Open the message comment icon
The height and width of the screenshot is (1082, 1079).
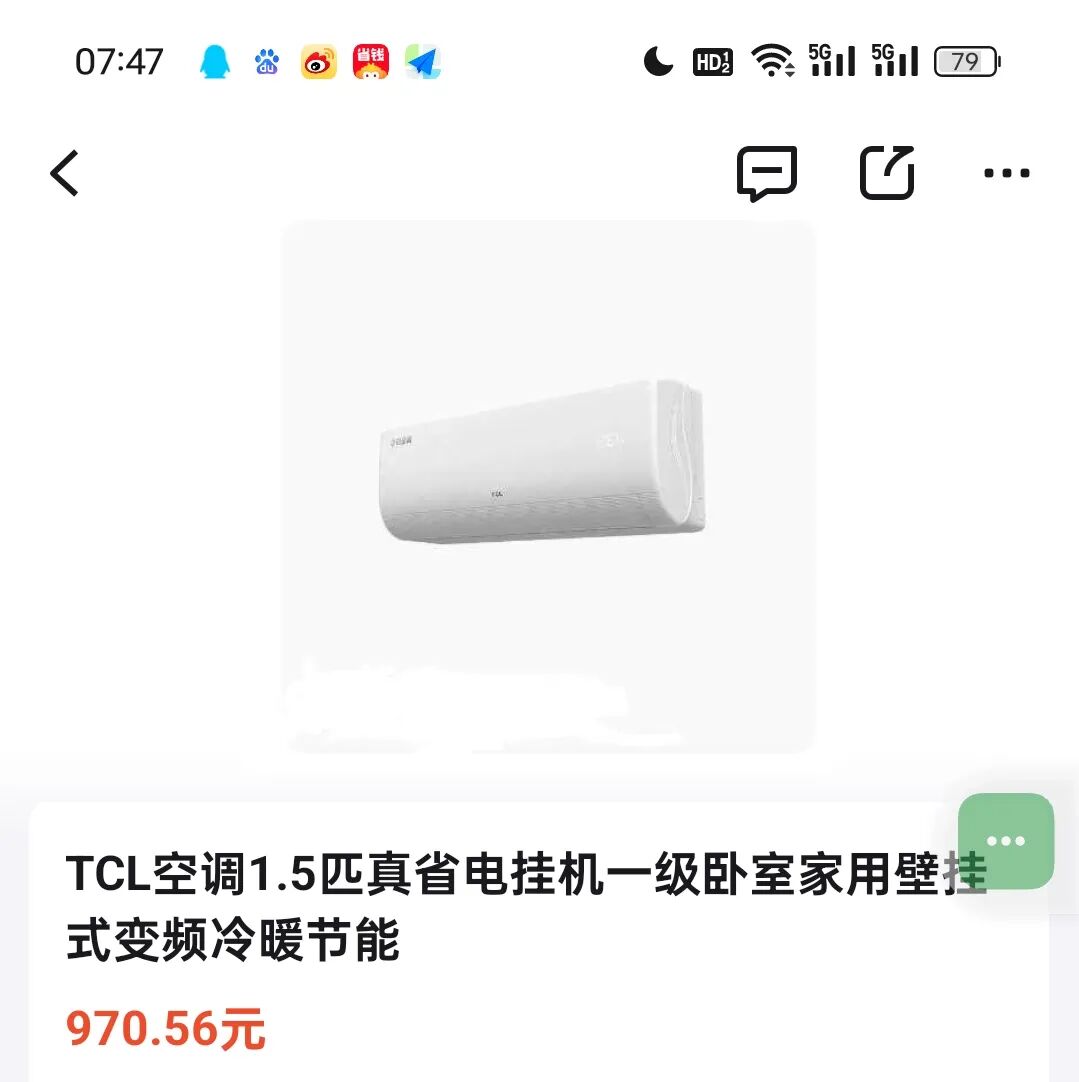pyautogui.click(x=767, y=173)
